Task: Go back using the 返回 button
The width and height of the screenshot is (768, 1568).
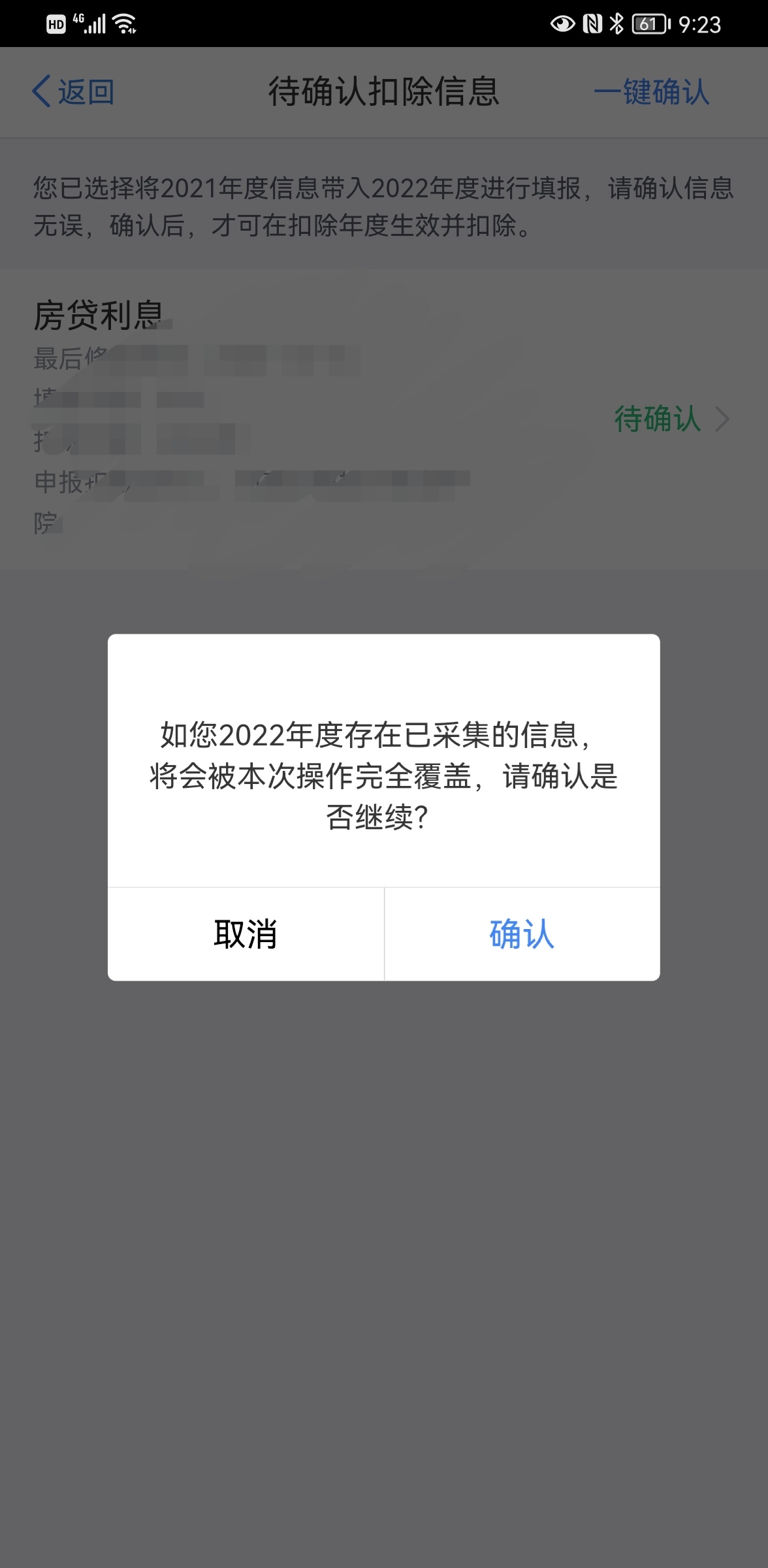Action: (x=73, y=91)
